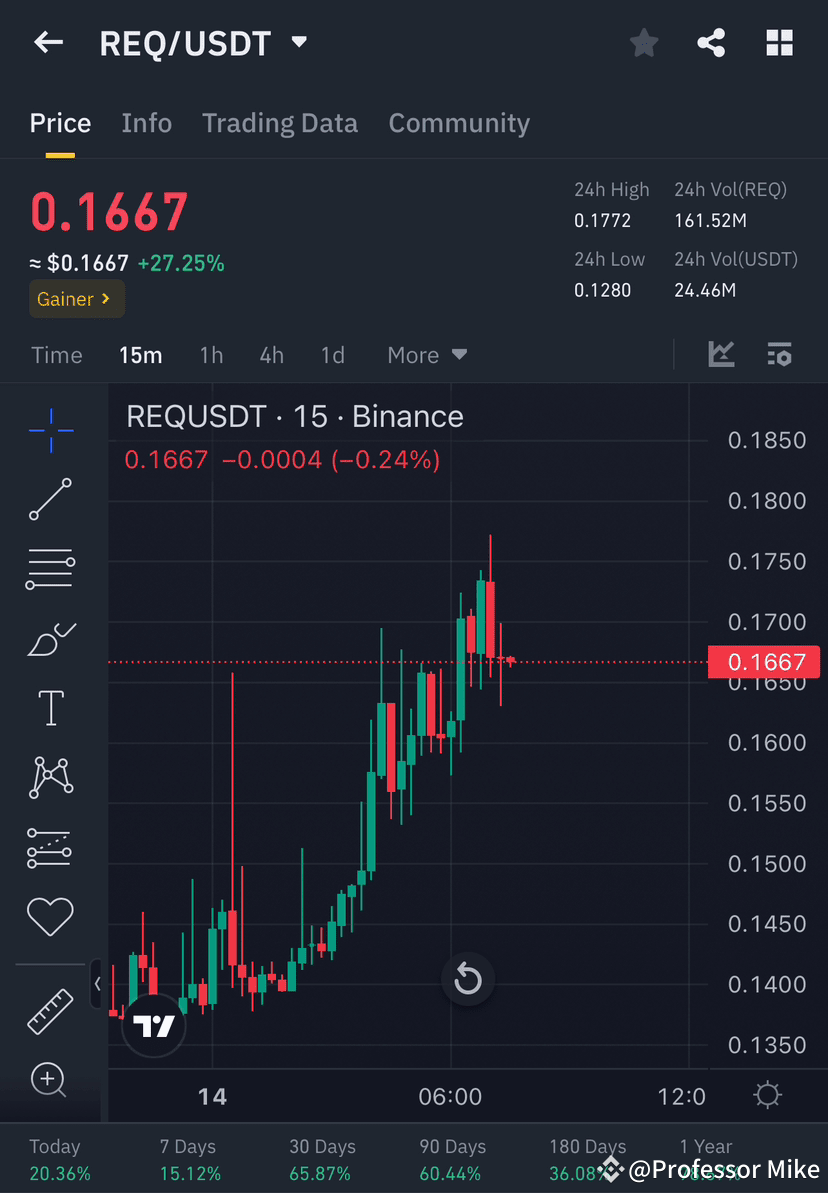
Task: Select the brush curve drawing tool
Action: point(50,639)
